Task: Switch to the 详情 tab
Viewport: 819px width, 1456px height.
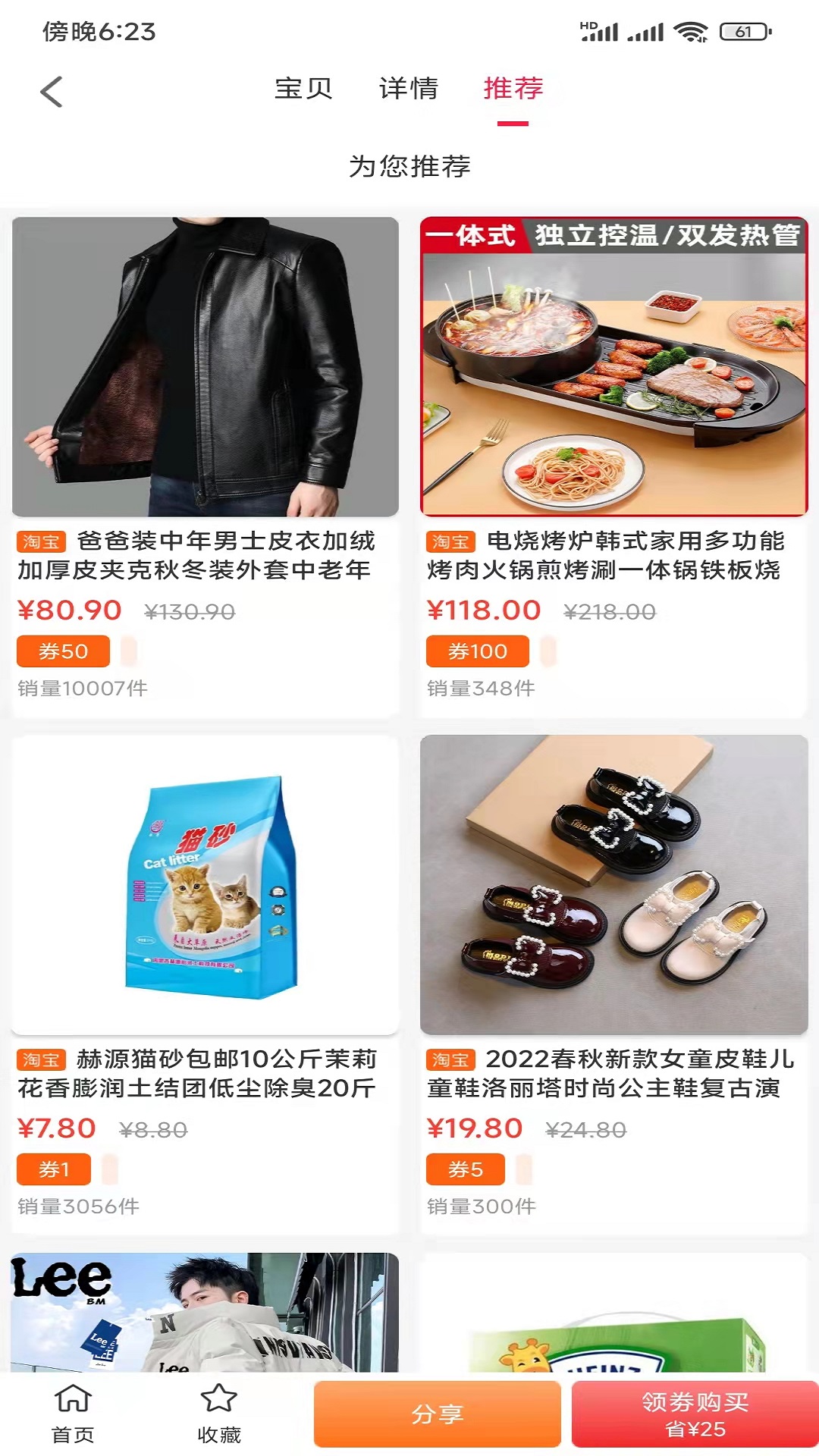Action: (x=409, y=89)
